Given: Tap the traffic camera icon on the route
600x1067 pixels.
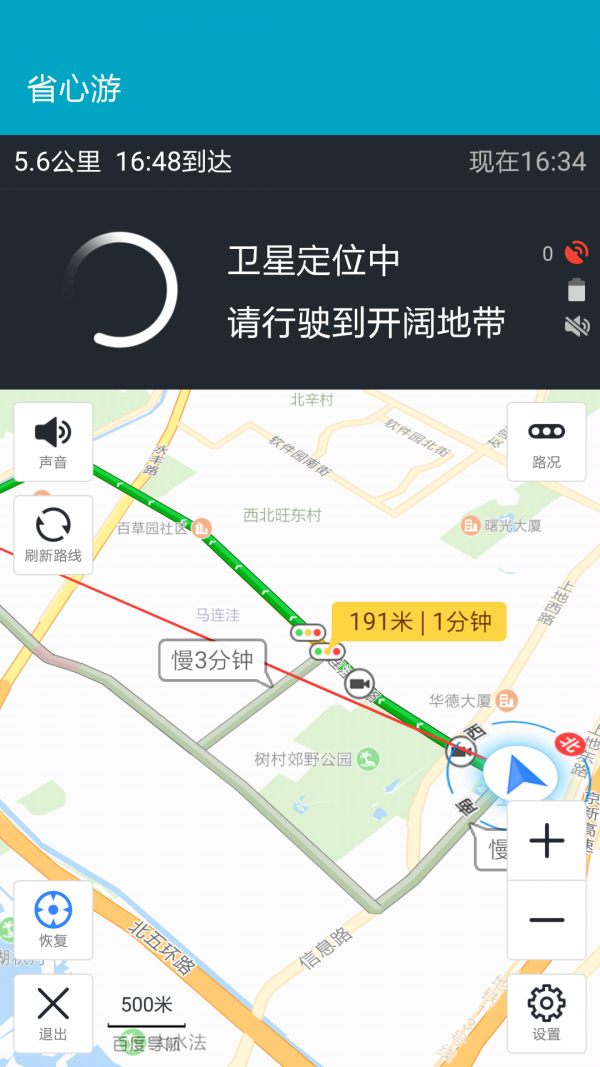Looking at the screenshot, I should pyautogui.click(x=359, y=684).
